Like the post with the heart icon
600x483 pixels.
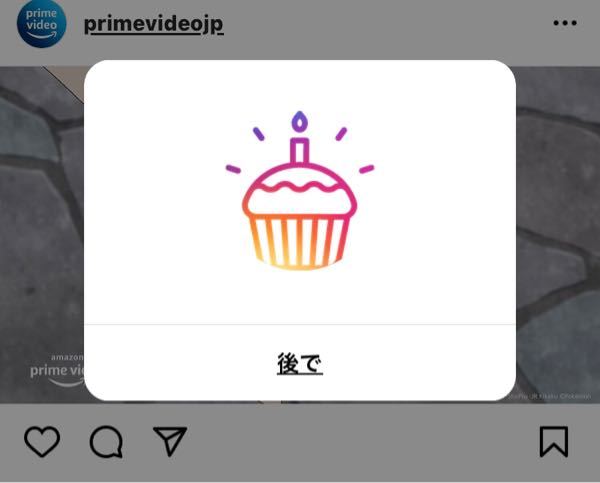(42, 441)
